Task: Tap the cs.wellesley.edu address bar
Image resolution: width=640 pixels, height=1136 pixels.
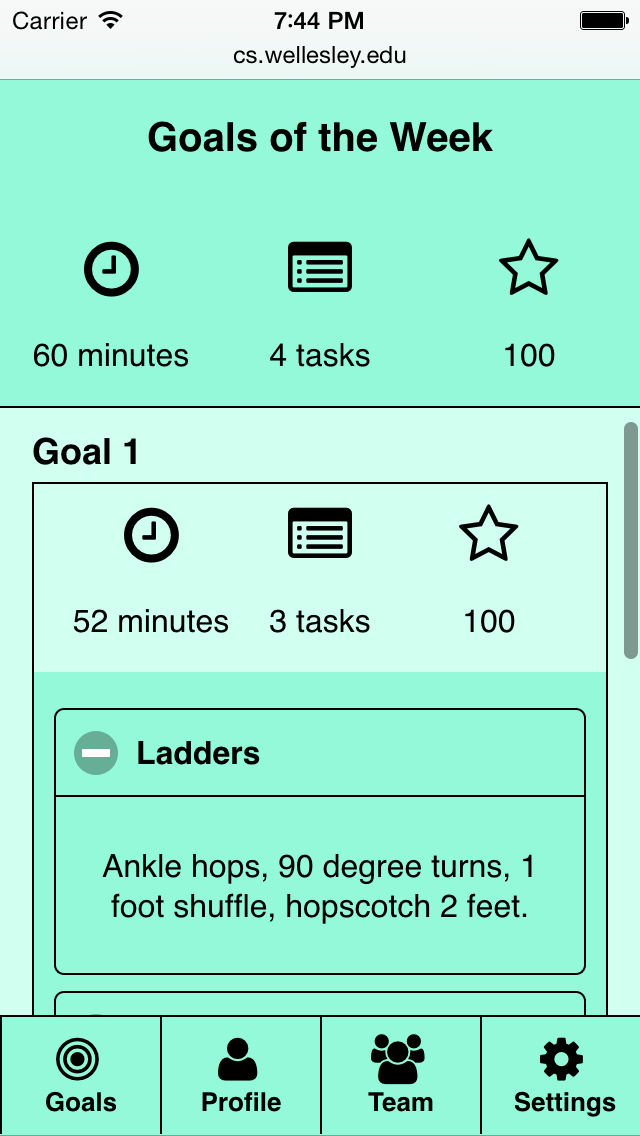Action: 320,56
